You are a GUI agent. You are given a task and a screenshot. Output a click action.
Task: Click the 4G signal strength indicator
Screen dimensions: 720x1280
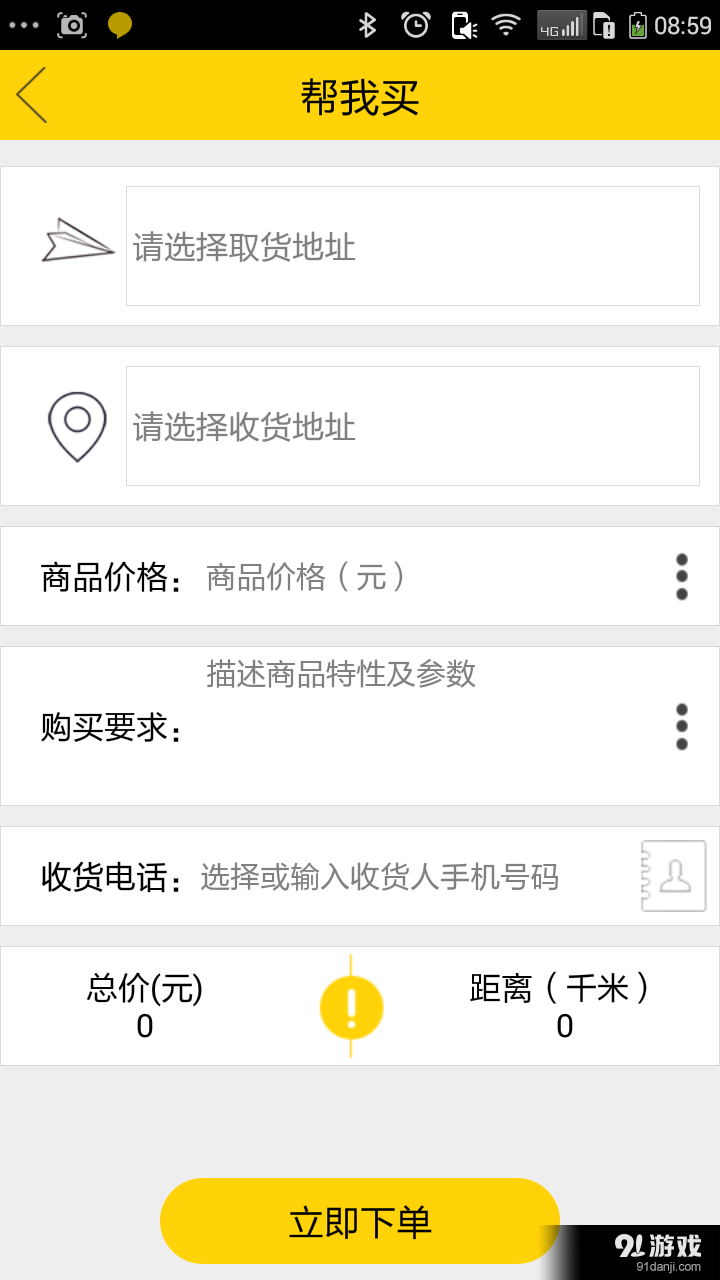[x=560, y=23]
